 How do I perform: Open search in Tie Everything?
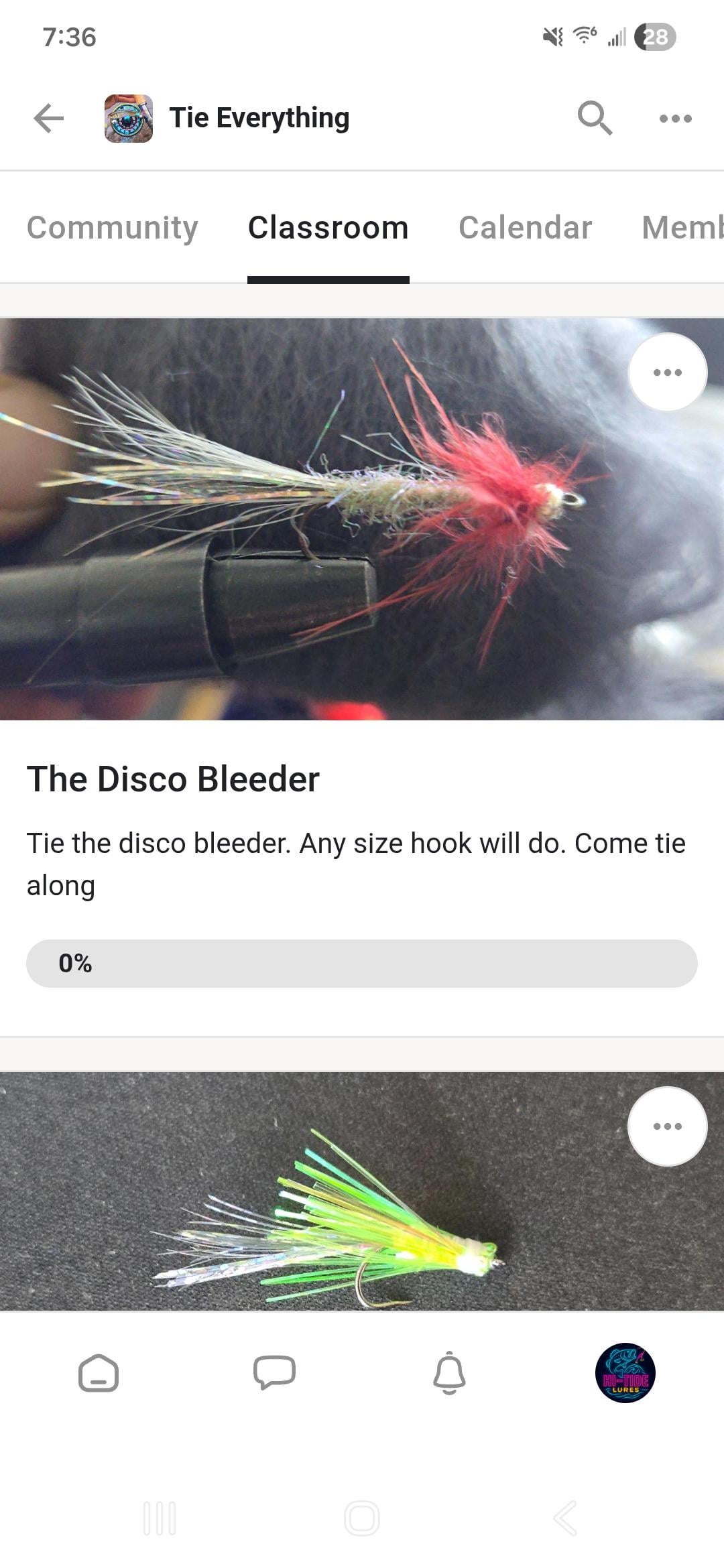594,119
